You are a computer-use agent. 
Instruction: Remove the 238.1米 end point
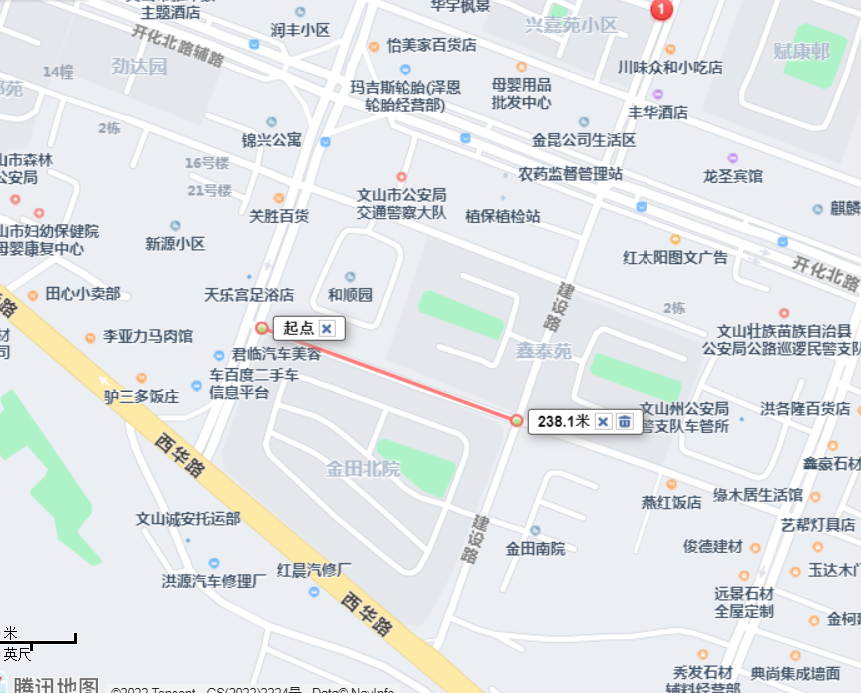(x=603, y=421)
